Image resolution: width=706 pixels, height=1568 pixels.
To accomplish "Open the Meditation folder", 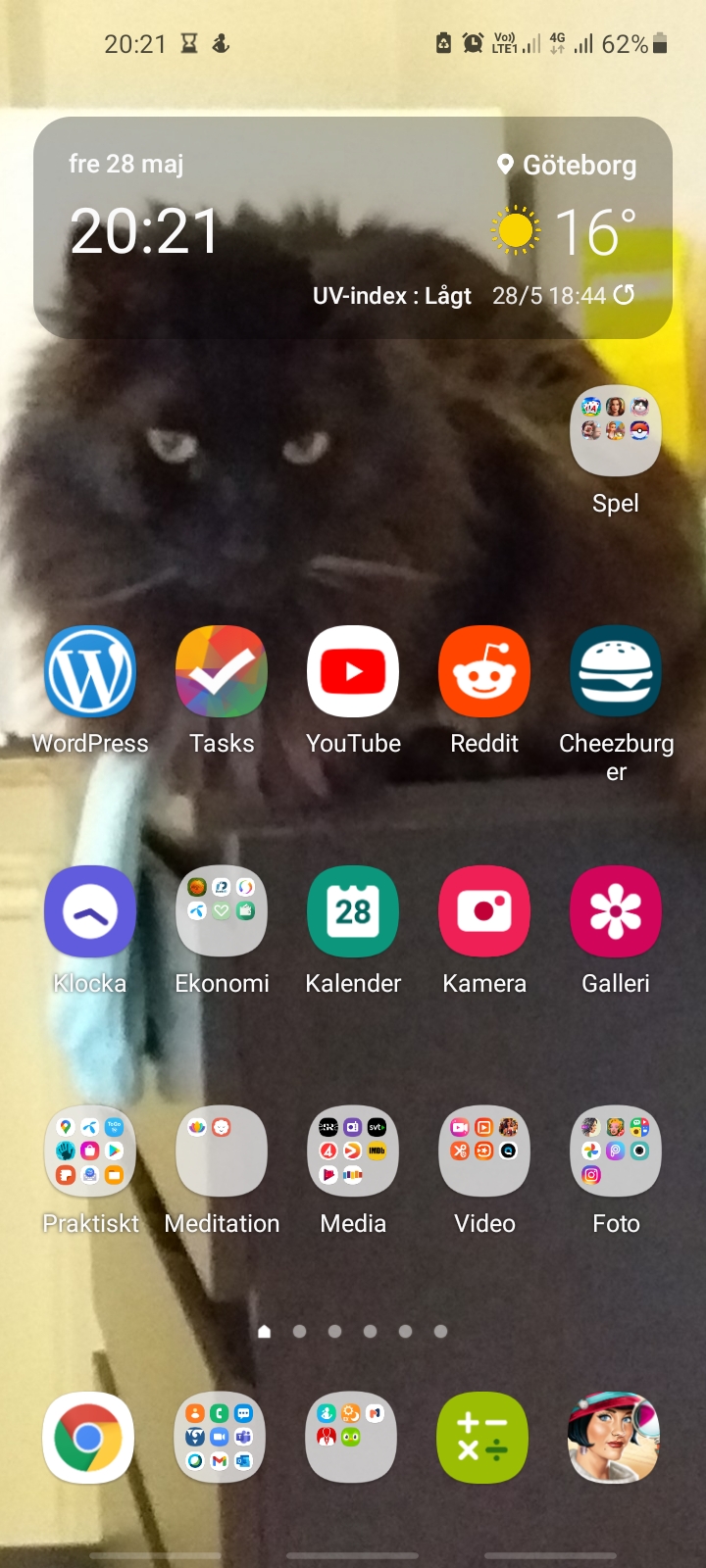I will (x=222, y=1151).
